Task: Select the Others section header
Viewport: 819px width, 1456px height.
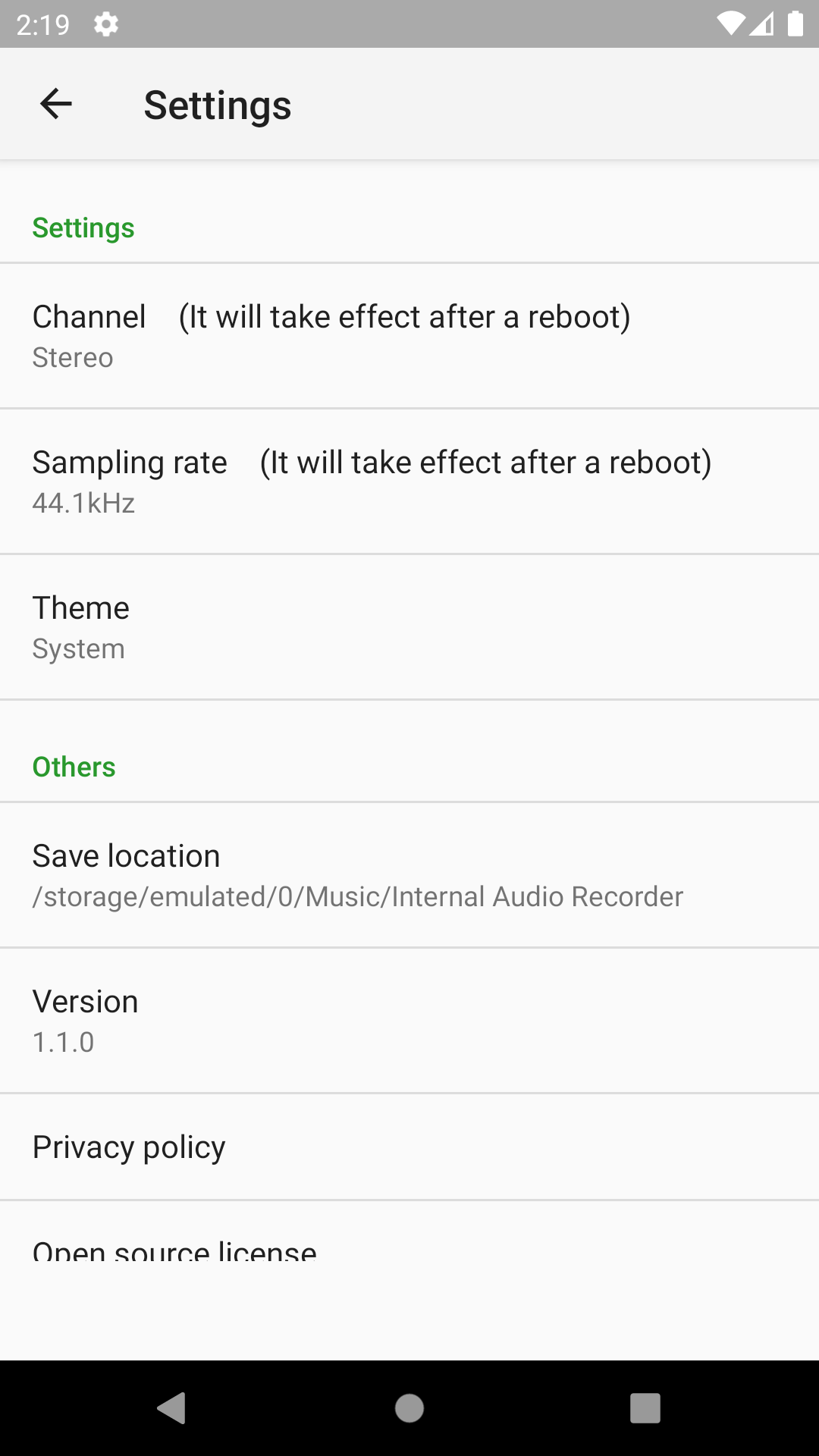Action: [x=73, y=766]
